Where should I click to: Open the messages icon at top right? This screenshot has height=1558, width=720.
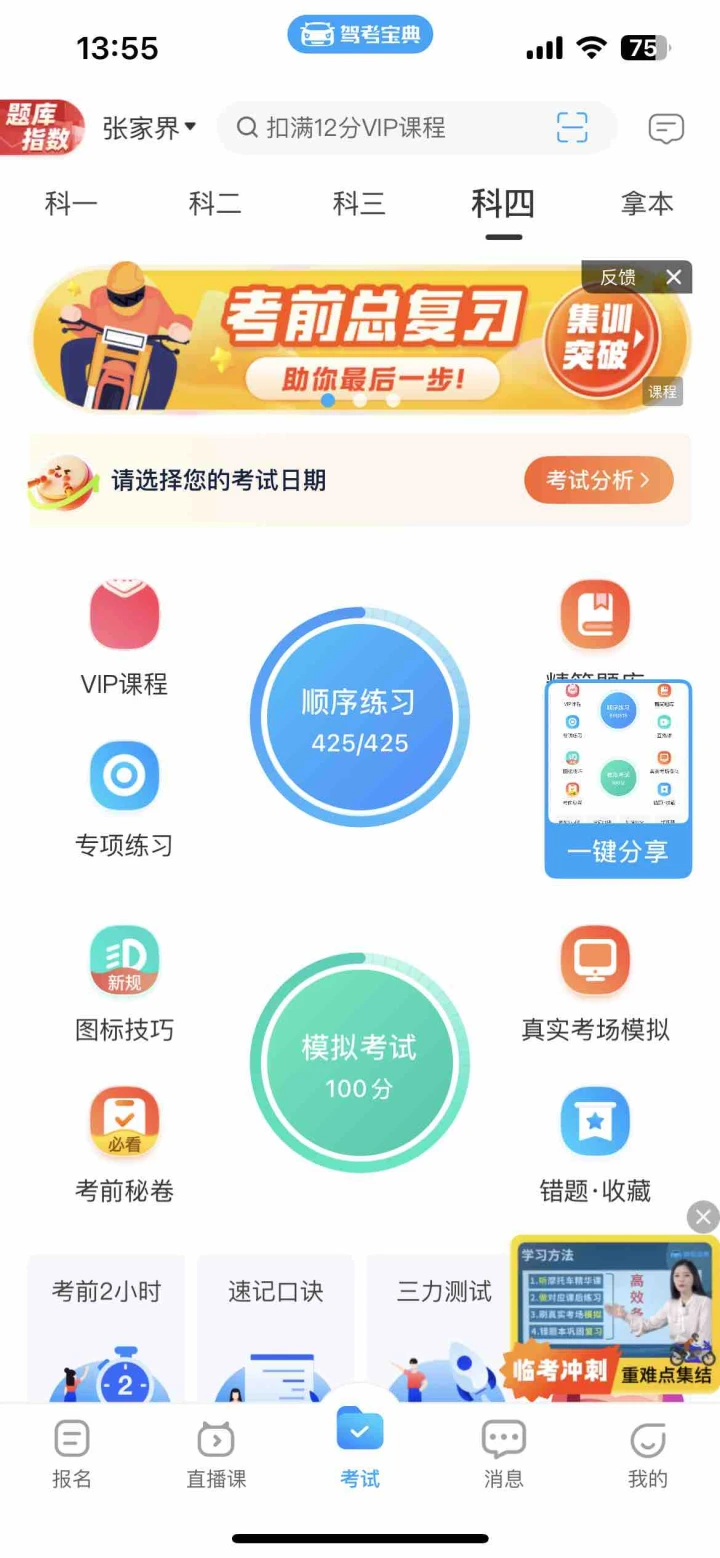[x=666, y=128]
